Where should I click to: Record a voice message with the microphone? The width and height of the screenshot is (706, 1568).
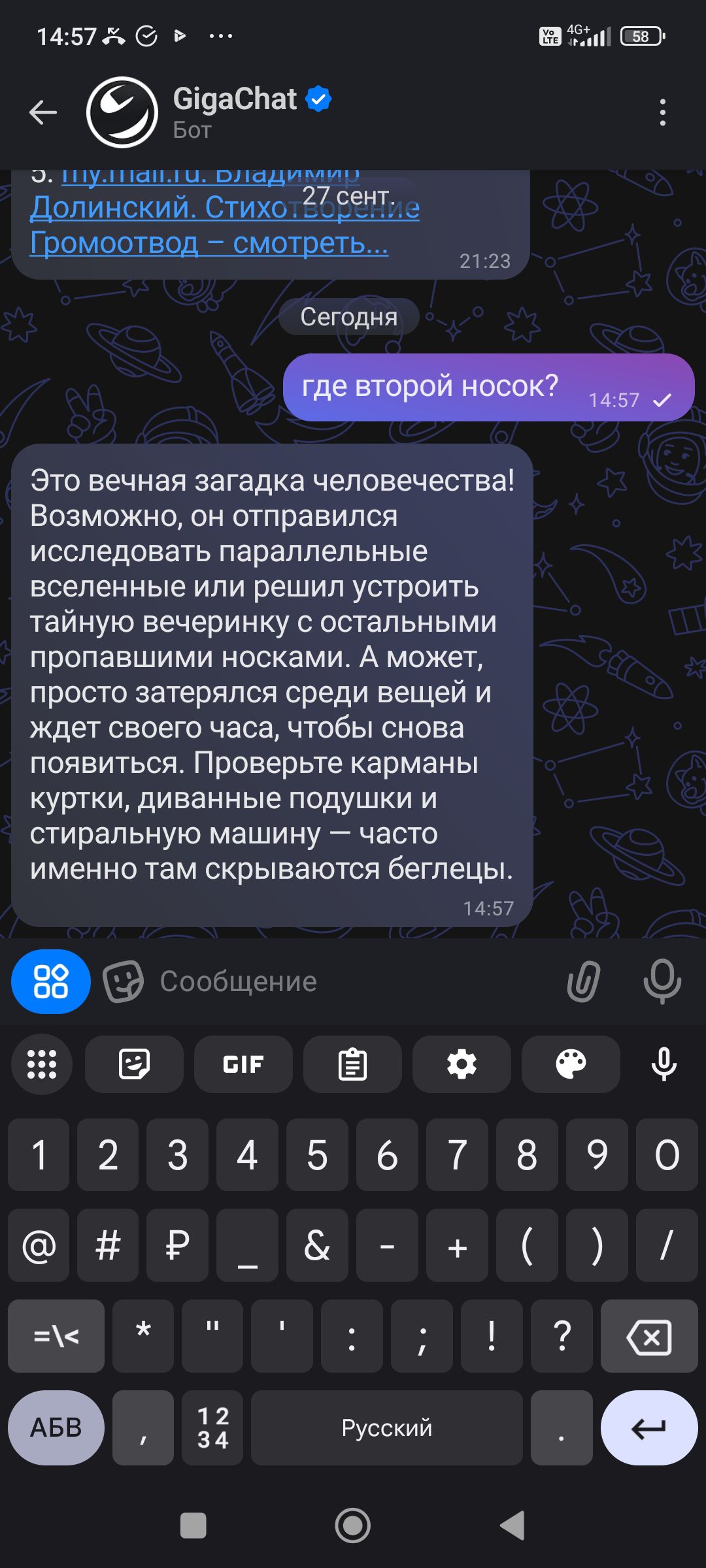tap(662, 981)
